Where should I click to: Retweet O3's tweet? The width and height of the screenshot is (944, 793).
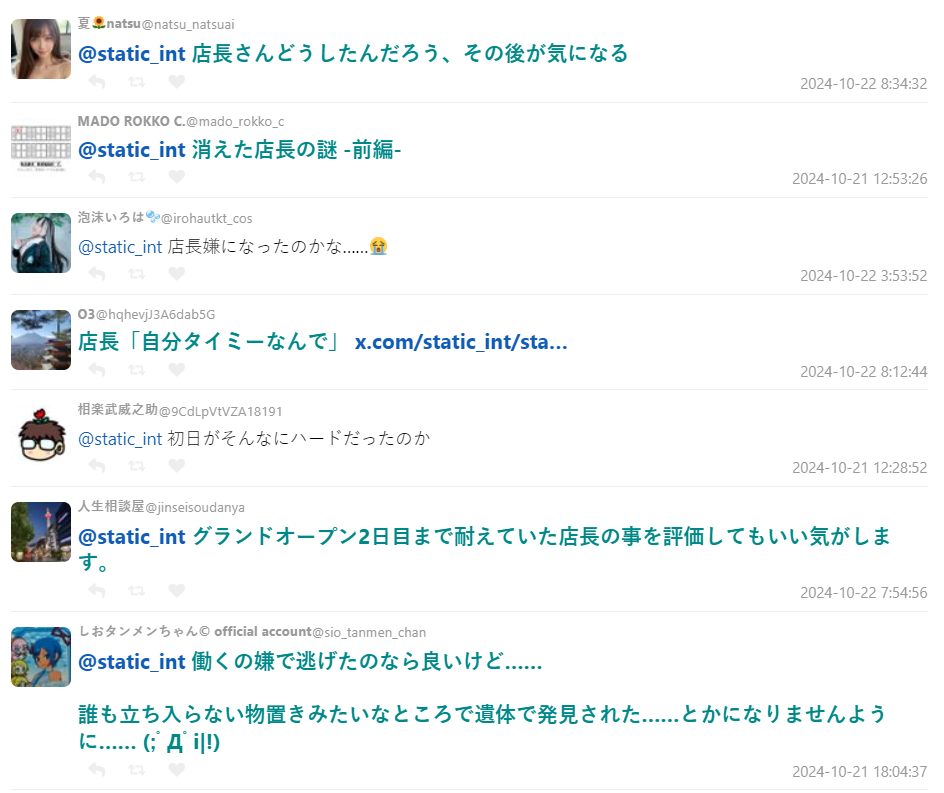pyautogui.click(x=137, y=369)
